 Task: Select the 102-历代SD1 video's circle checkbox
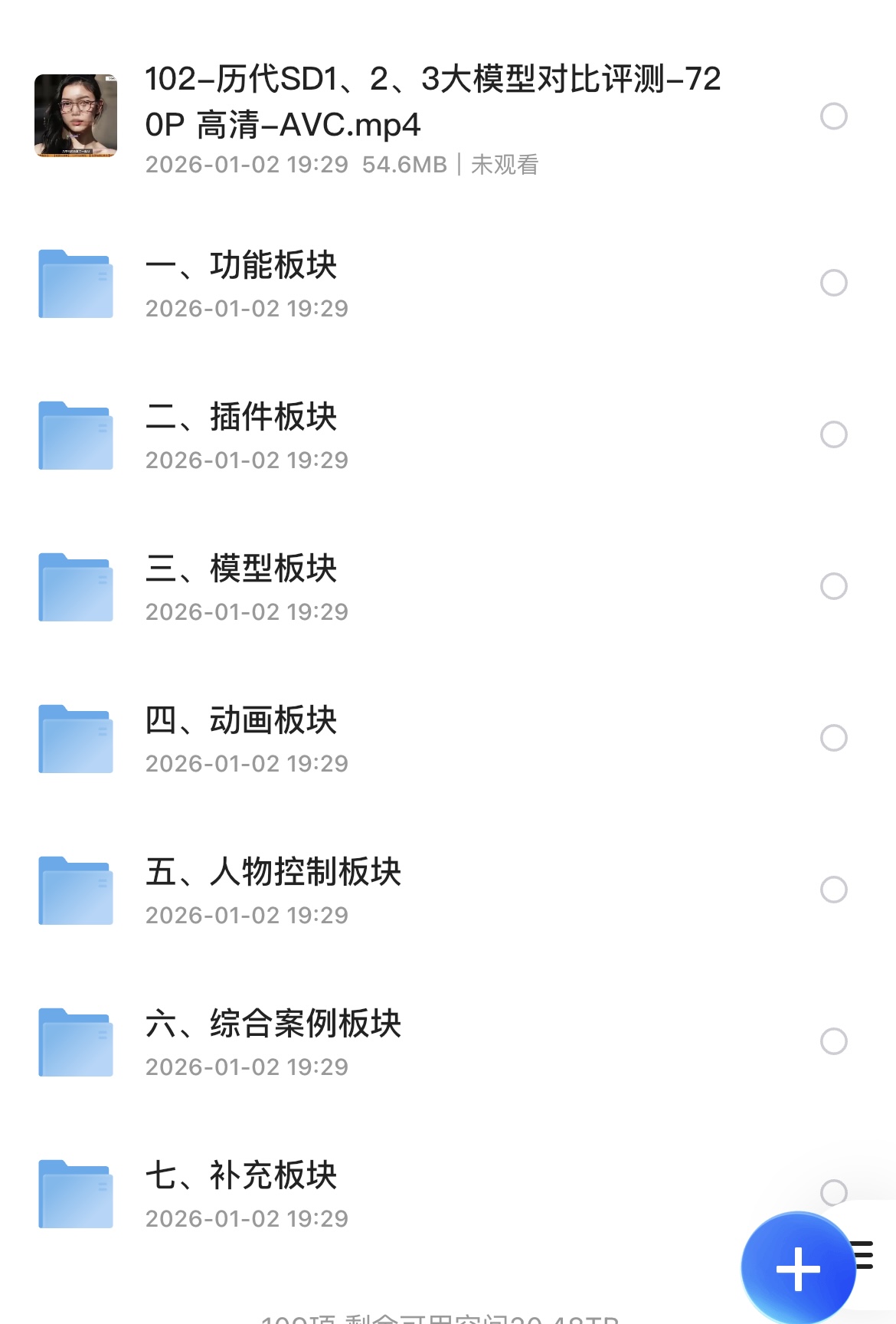833,116
